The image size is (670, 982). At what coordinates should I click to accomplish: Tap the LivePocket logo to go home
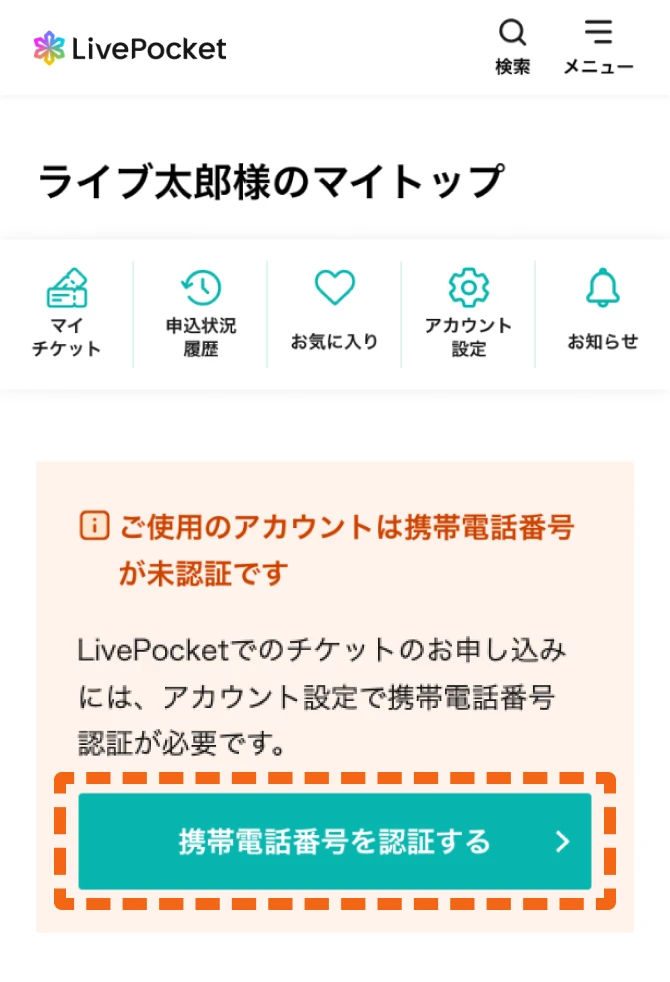[130, 48]
